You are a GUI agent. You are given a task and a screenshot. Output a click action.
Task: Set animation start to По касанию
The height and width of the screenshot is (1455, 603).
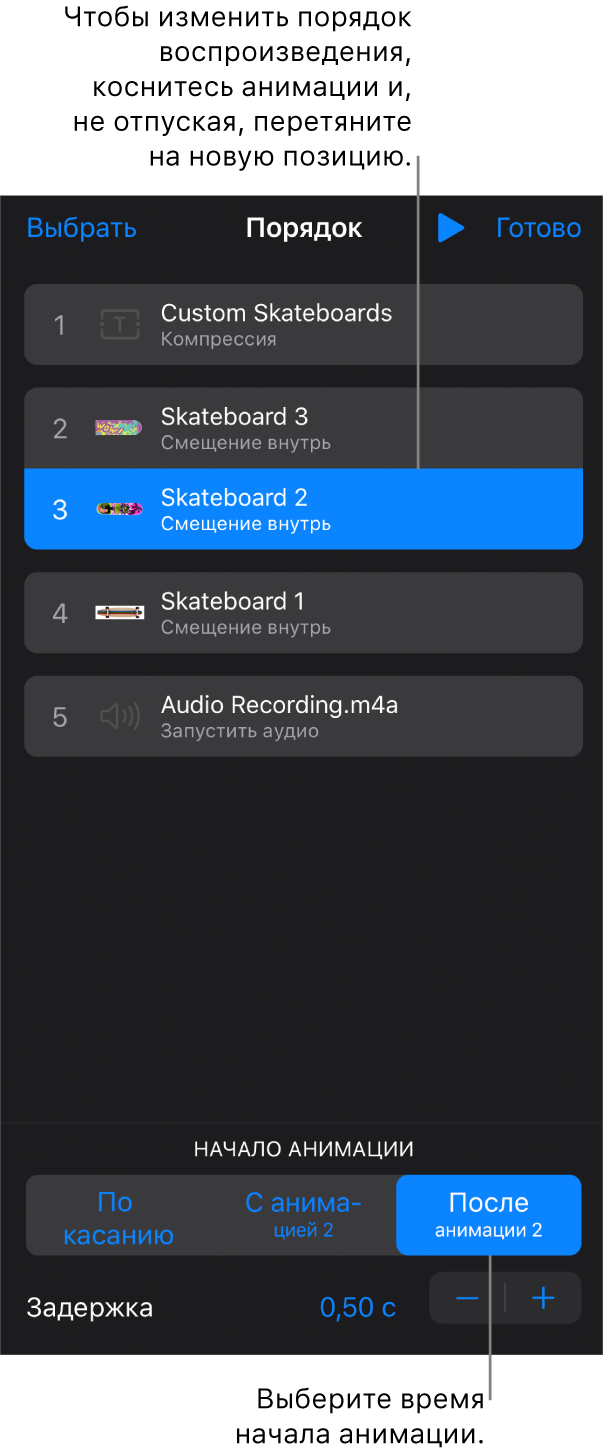point(119,1216)
